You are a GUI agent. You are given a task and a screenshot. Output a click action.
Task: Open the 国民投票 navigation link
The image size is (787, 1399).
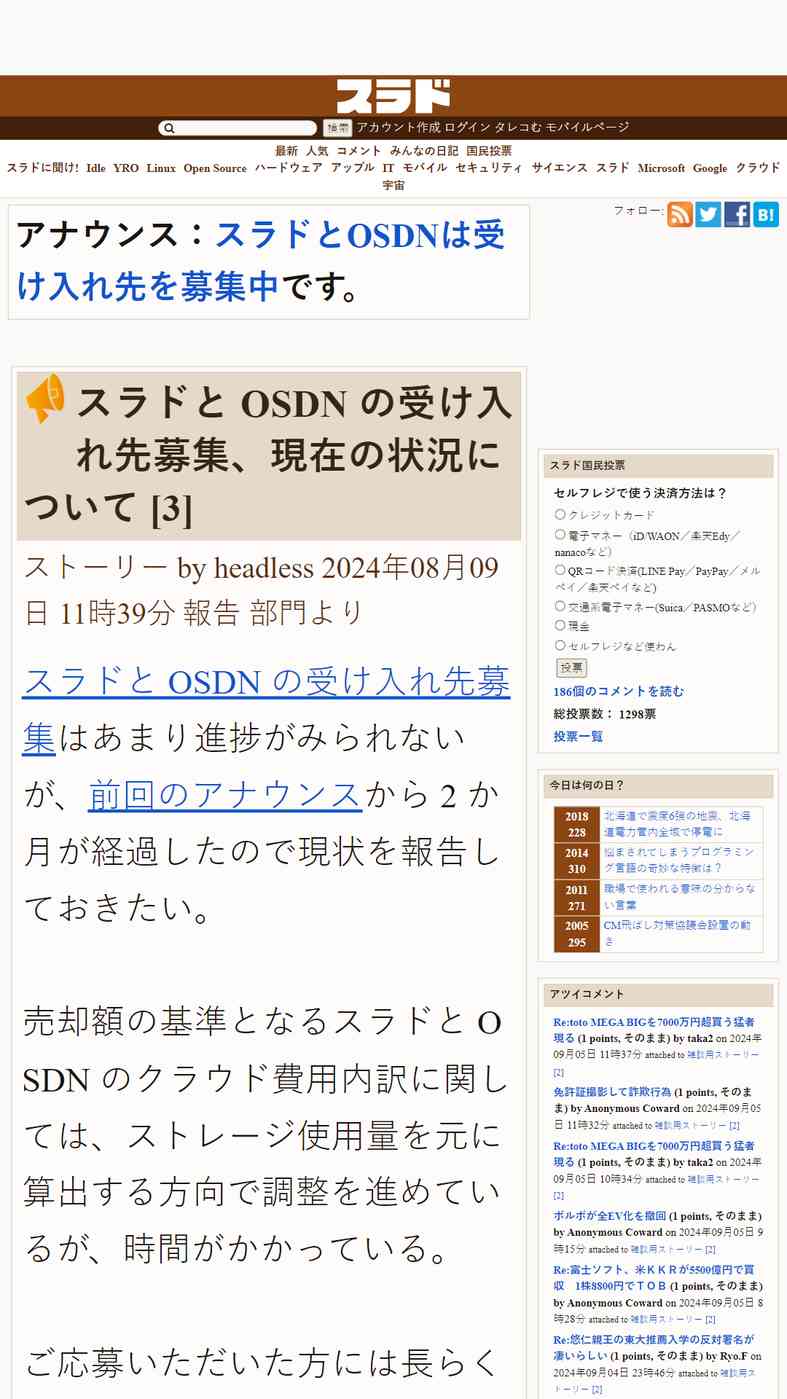tap(489, 151)
